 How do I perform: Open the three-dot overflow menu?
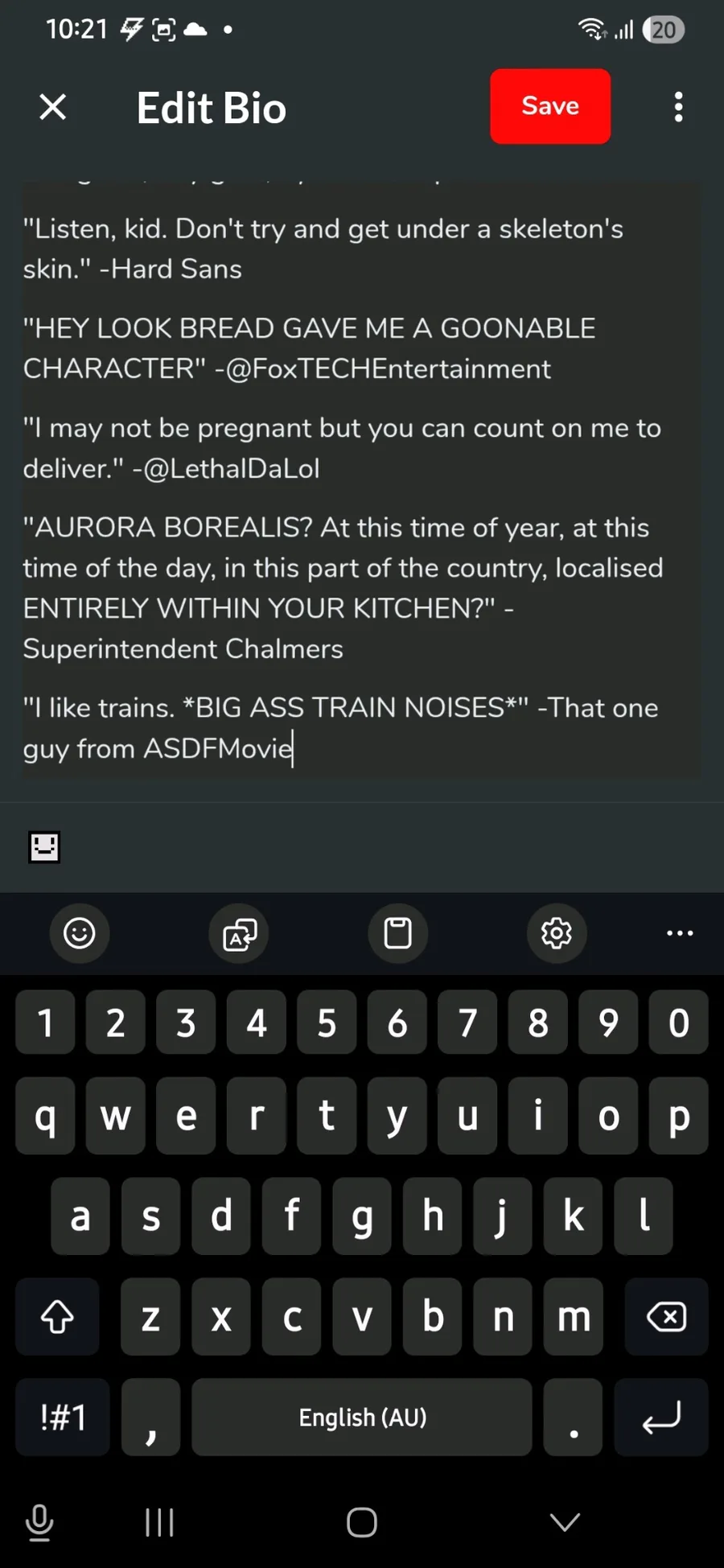(x=679, y=107)
